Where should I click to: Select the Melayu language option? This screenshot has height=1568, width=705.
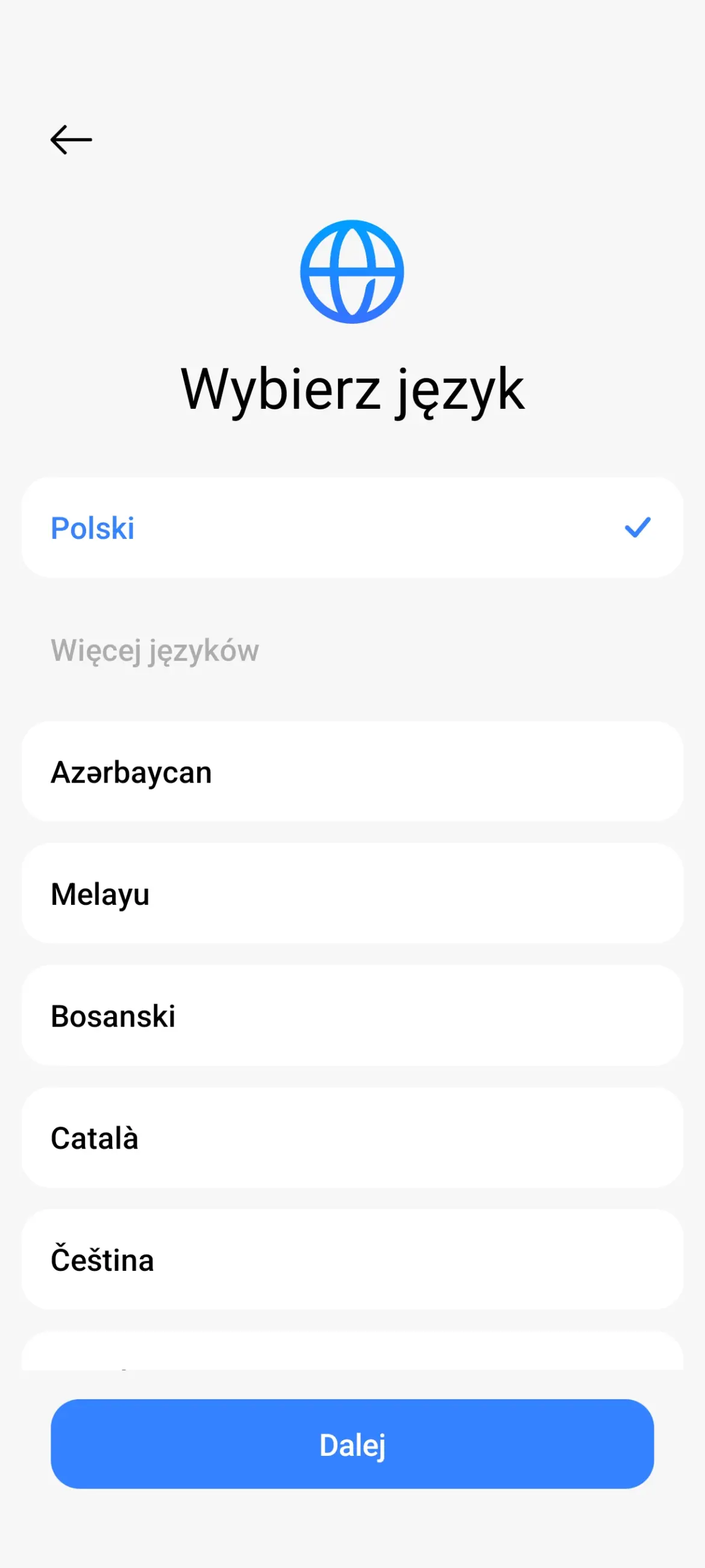click(352, 893)
